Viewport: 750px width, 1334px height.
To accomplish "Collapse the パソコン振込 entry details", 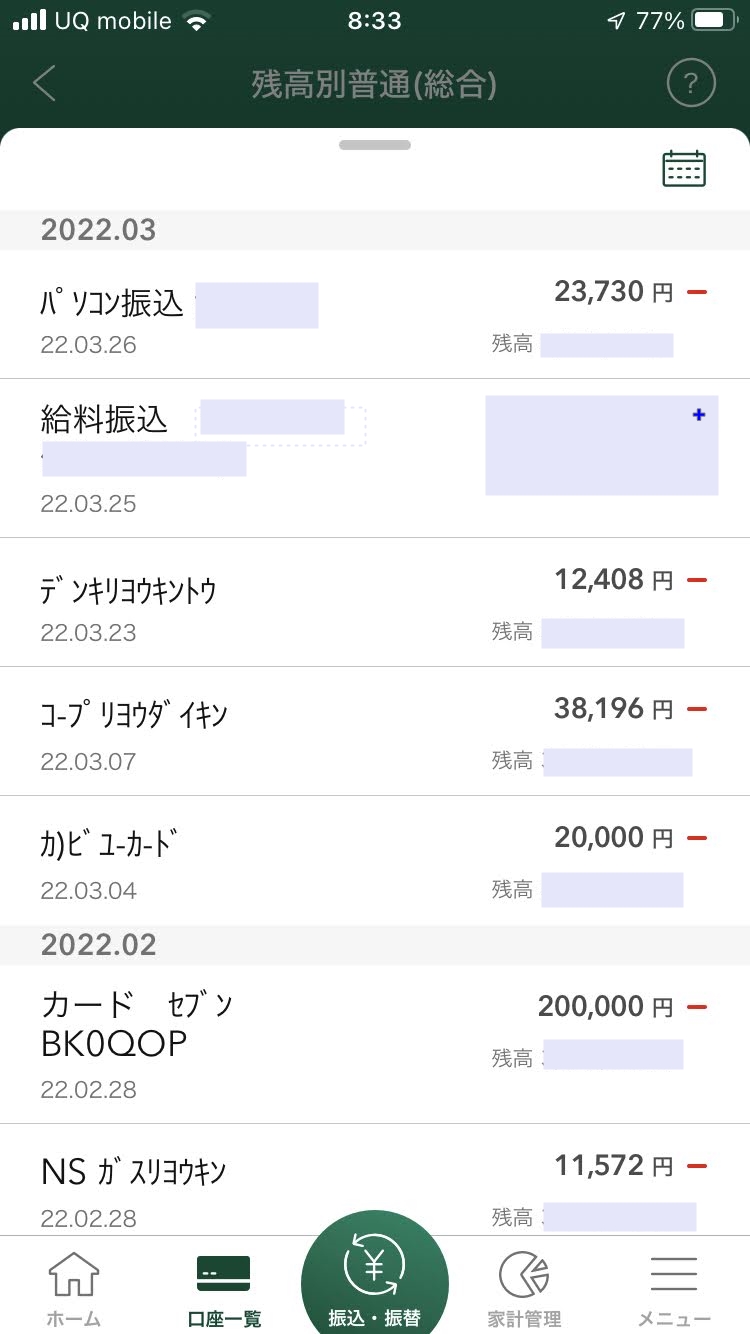I will [697, 291].
